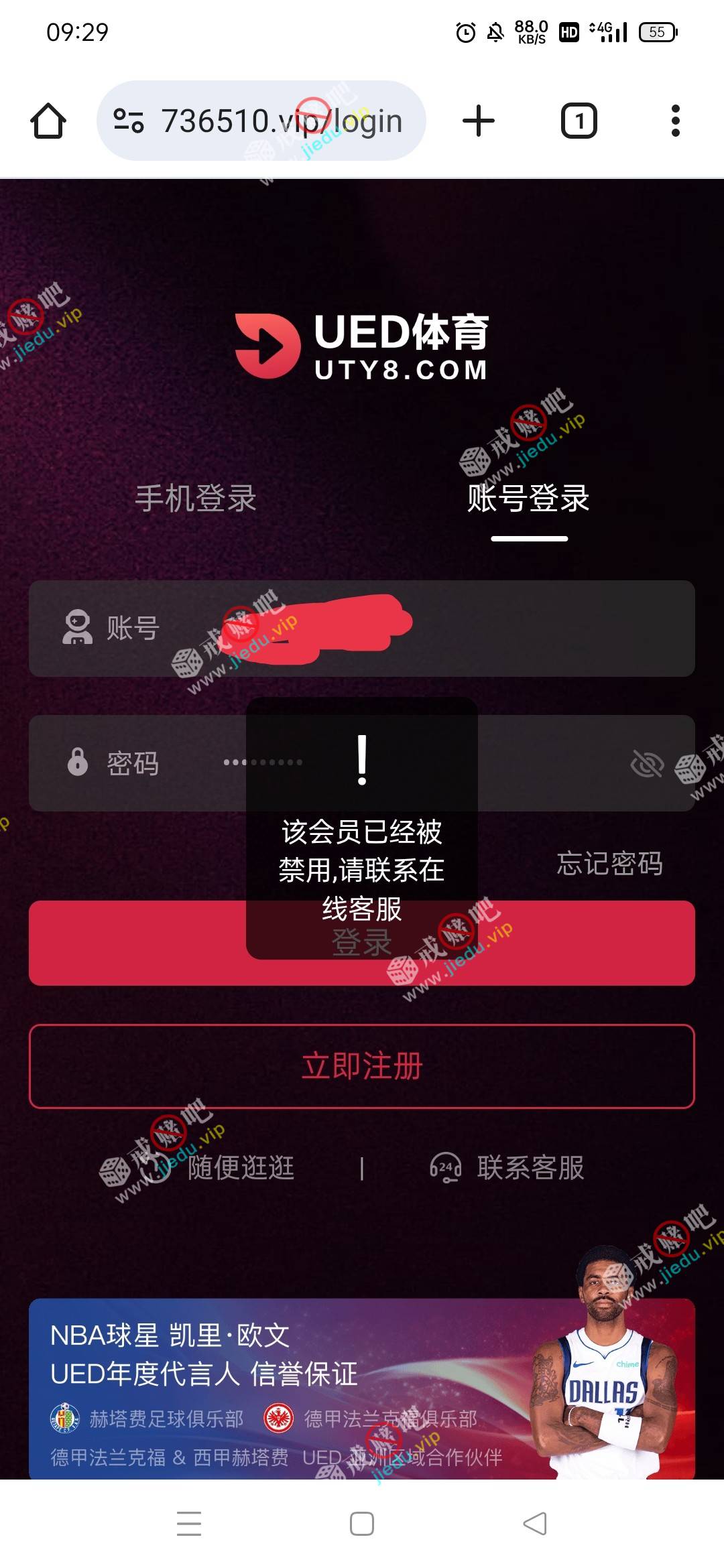Open a new browser tab
The width and height of the screenshot is (724, 1568).
click(479, 121)
